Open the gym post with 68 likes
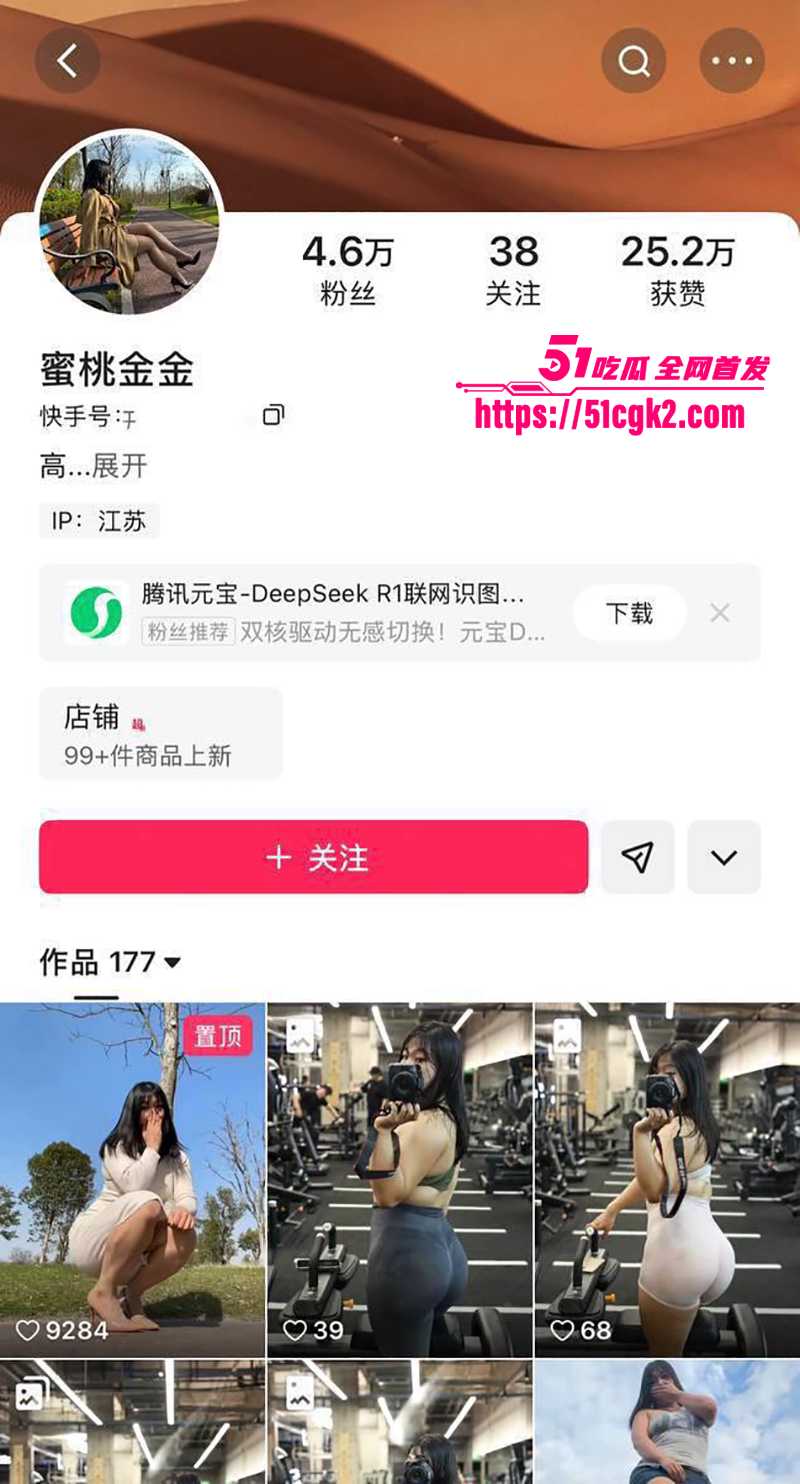The image size is (800, 1484). tap(667, 1180)
